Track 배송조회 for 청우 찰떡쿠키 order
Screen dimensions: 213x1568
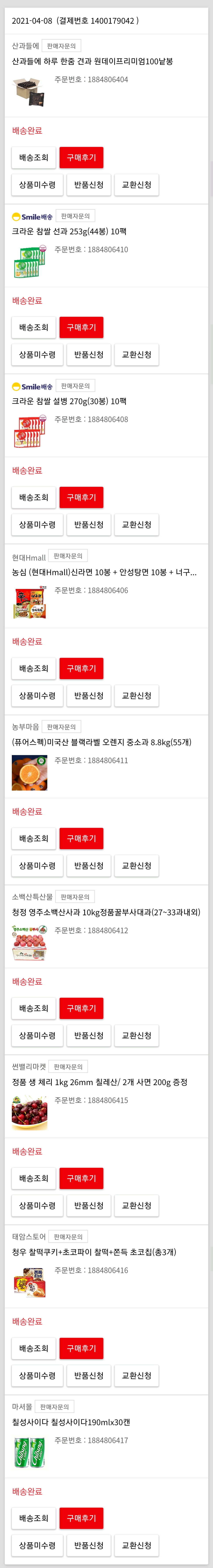click(34, 1348)
